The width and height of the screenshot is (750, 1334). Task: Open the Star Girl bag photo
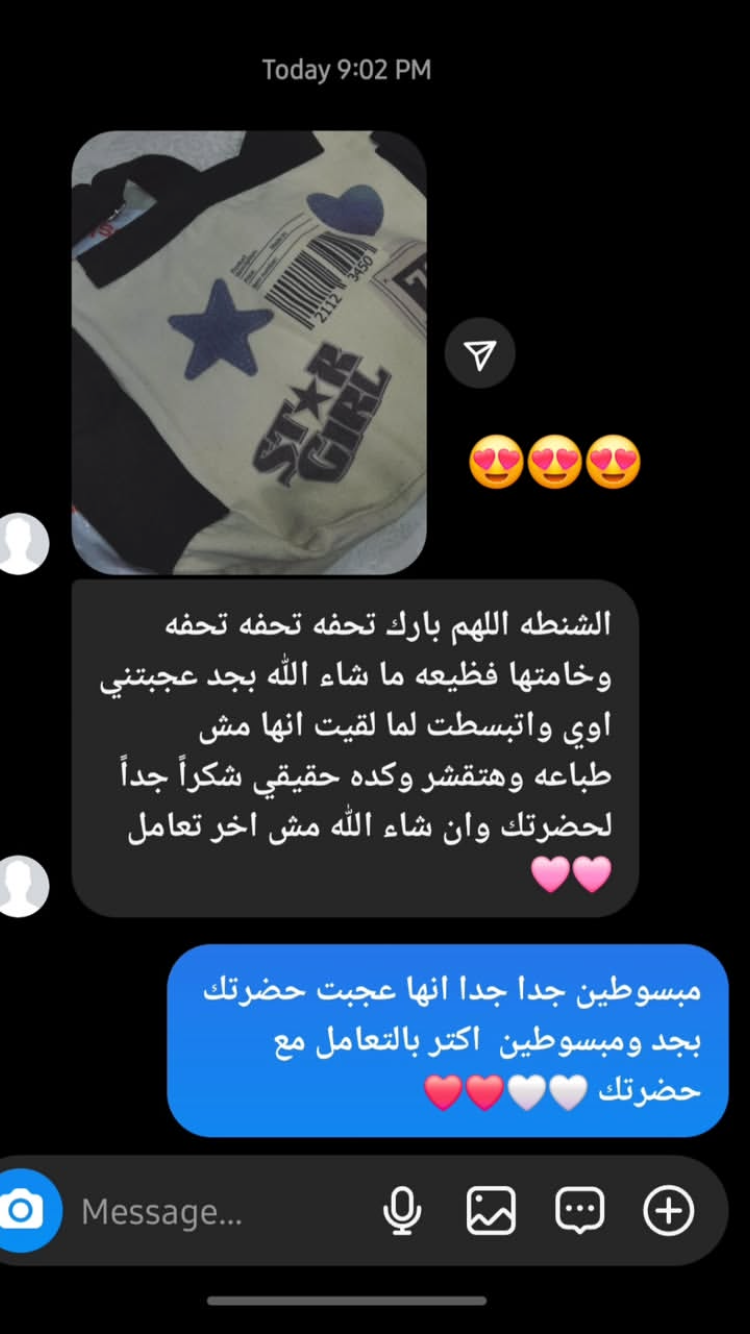pos(249,352)
